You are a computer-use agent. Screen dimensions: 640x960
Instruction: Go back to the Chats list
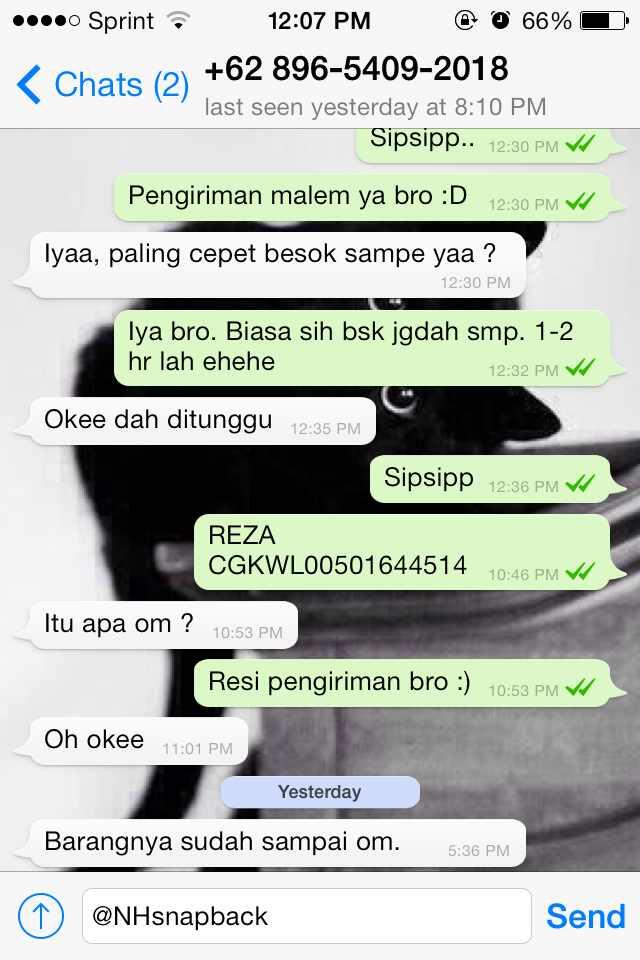click(102, 85)
